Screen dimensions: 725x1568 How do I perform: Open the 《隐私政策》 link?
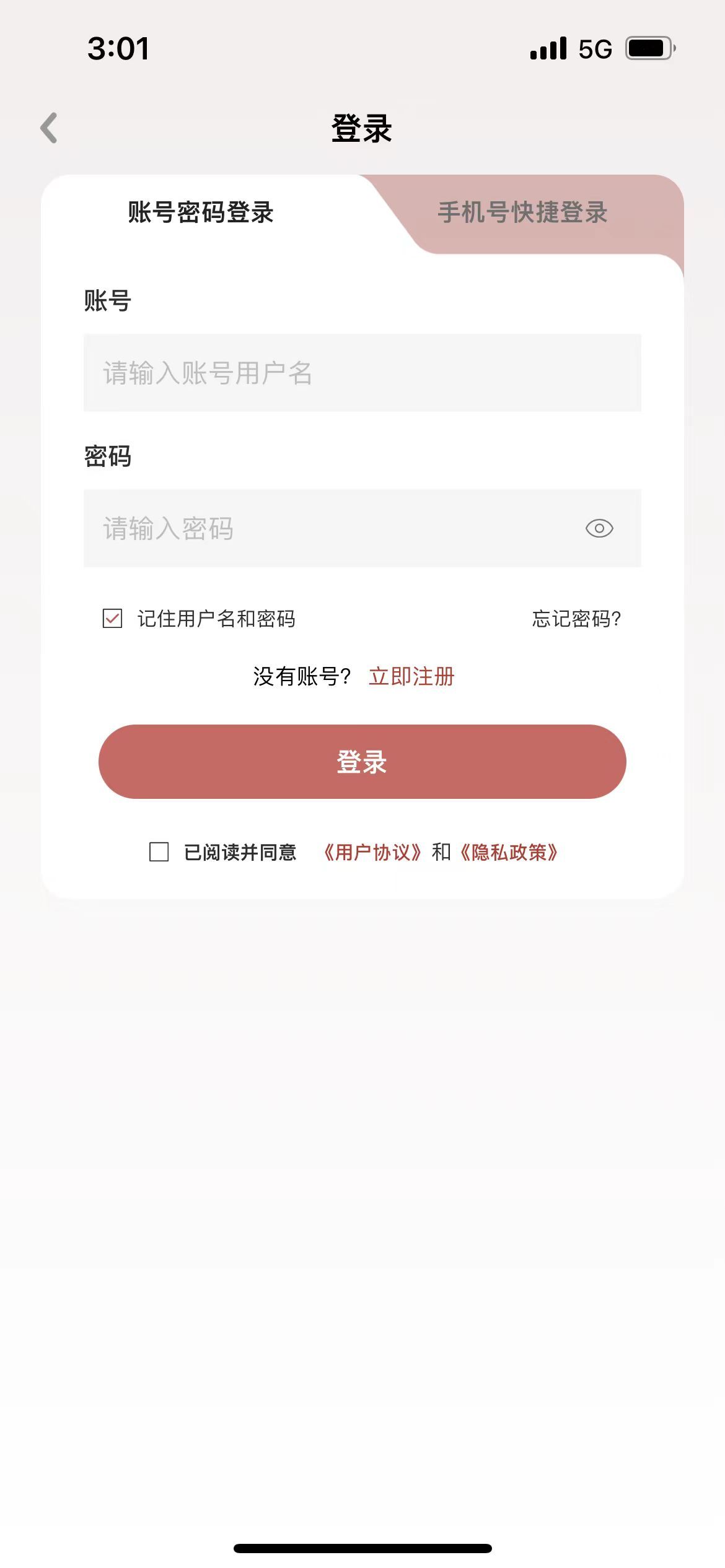(509, 853)
